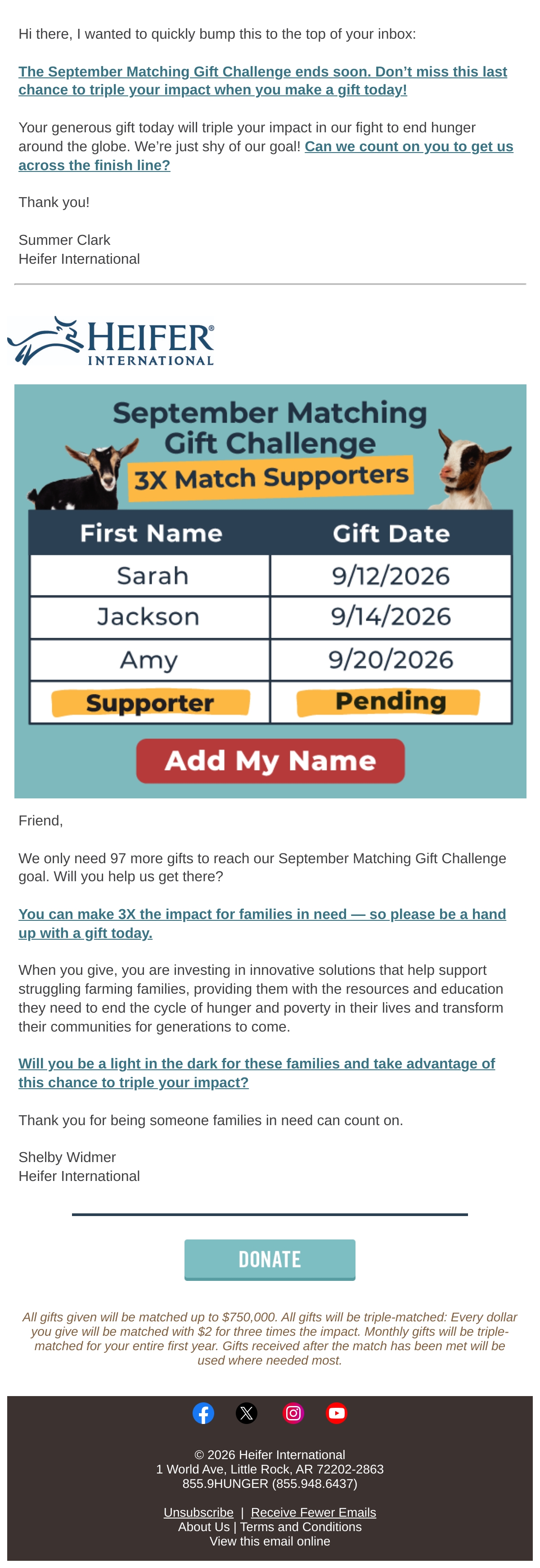
Task: Open the September Matching Gift Challenge link
Action: pos(262,81)
